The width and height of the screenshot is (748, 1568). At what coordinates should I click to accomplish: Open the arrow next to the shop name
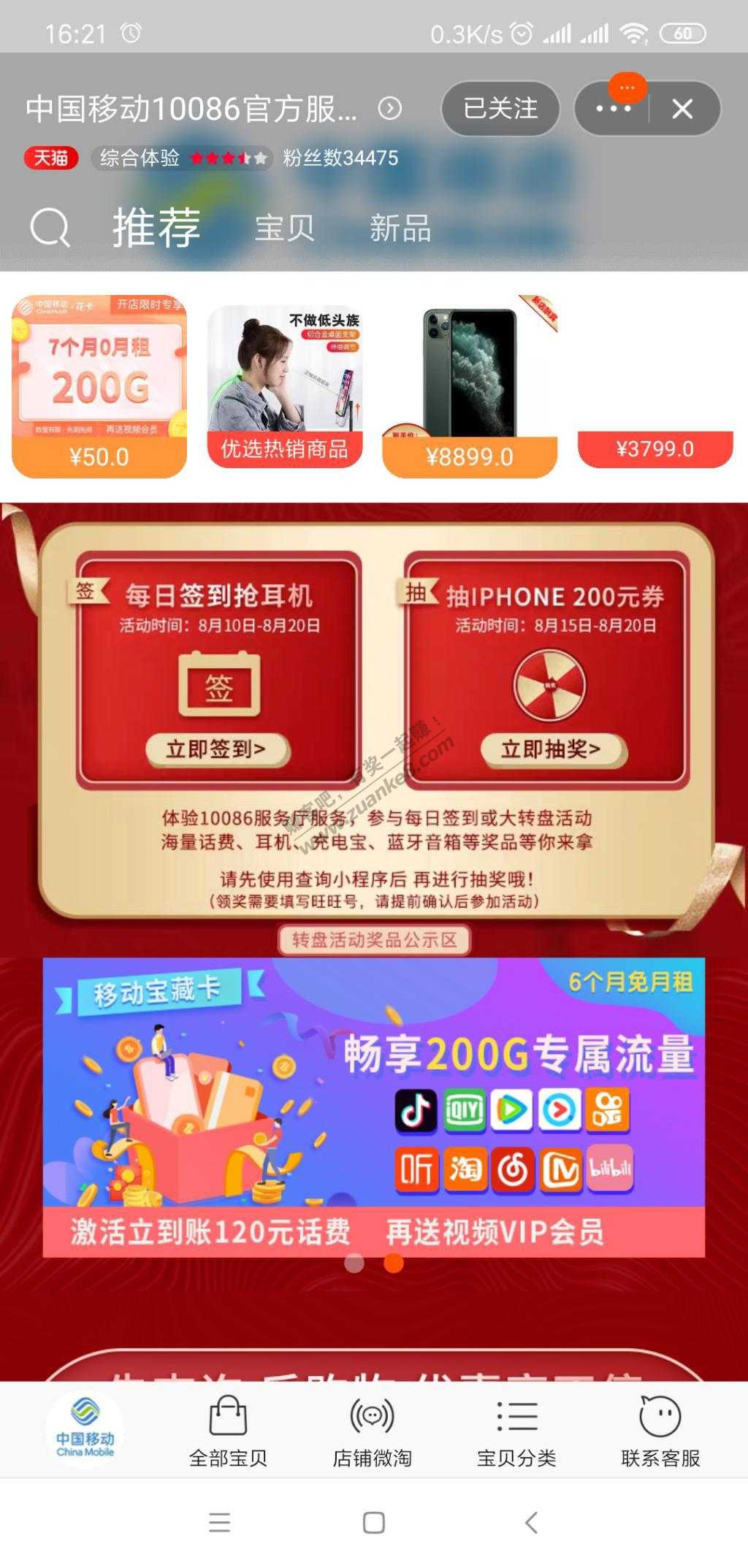(390, 109)
